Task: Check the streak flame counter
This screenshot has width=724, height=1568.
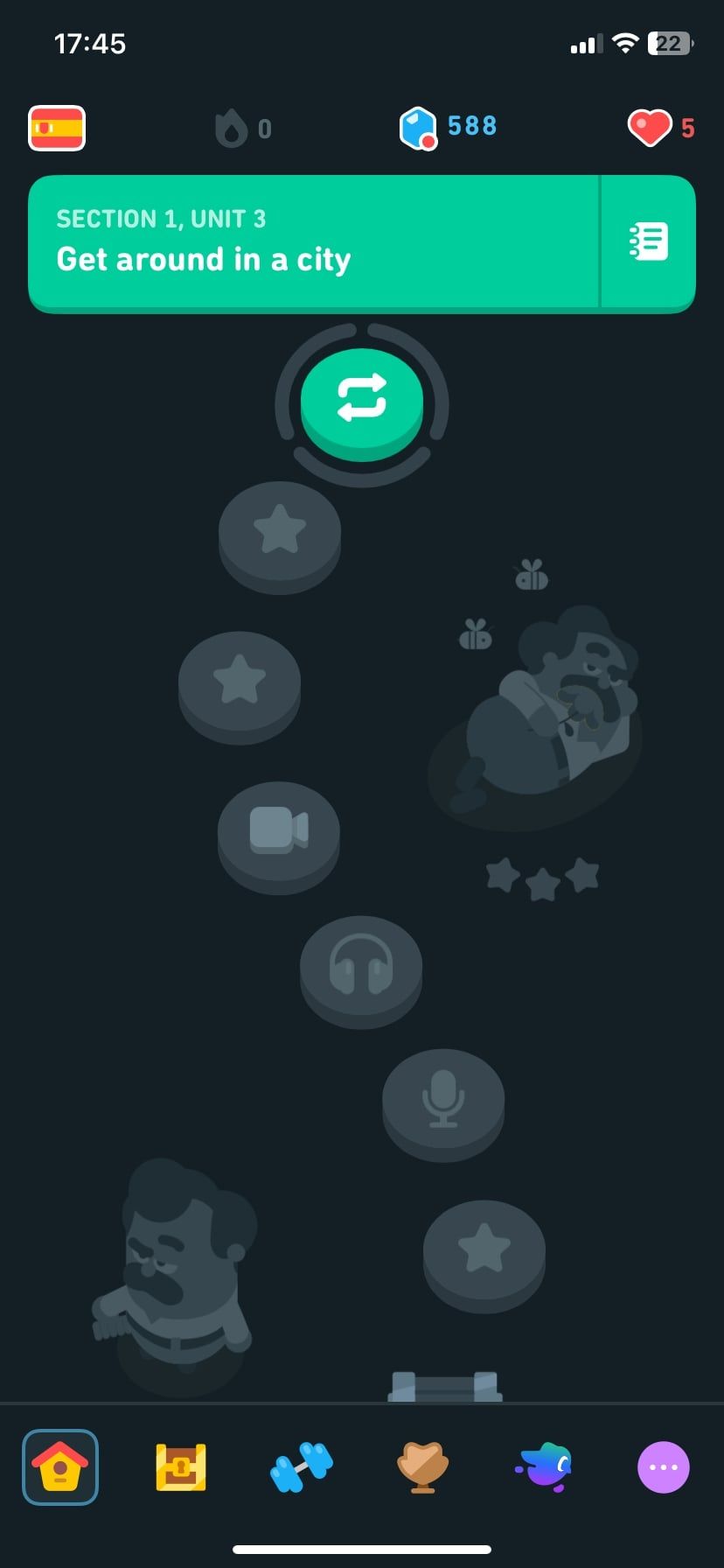Action: [243, 129]
